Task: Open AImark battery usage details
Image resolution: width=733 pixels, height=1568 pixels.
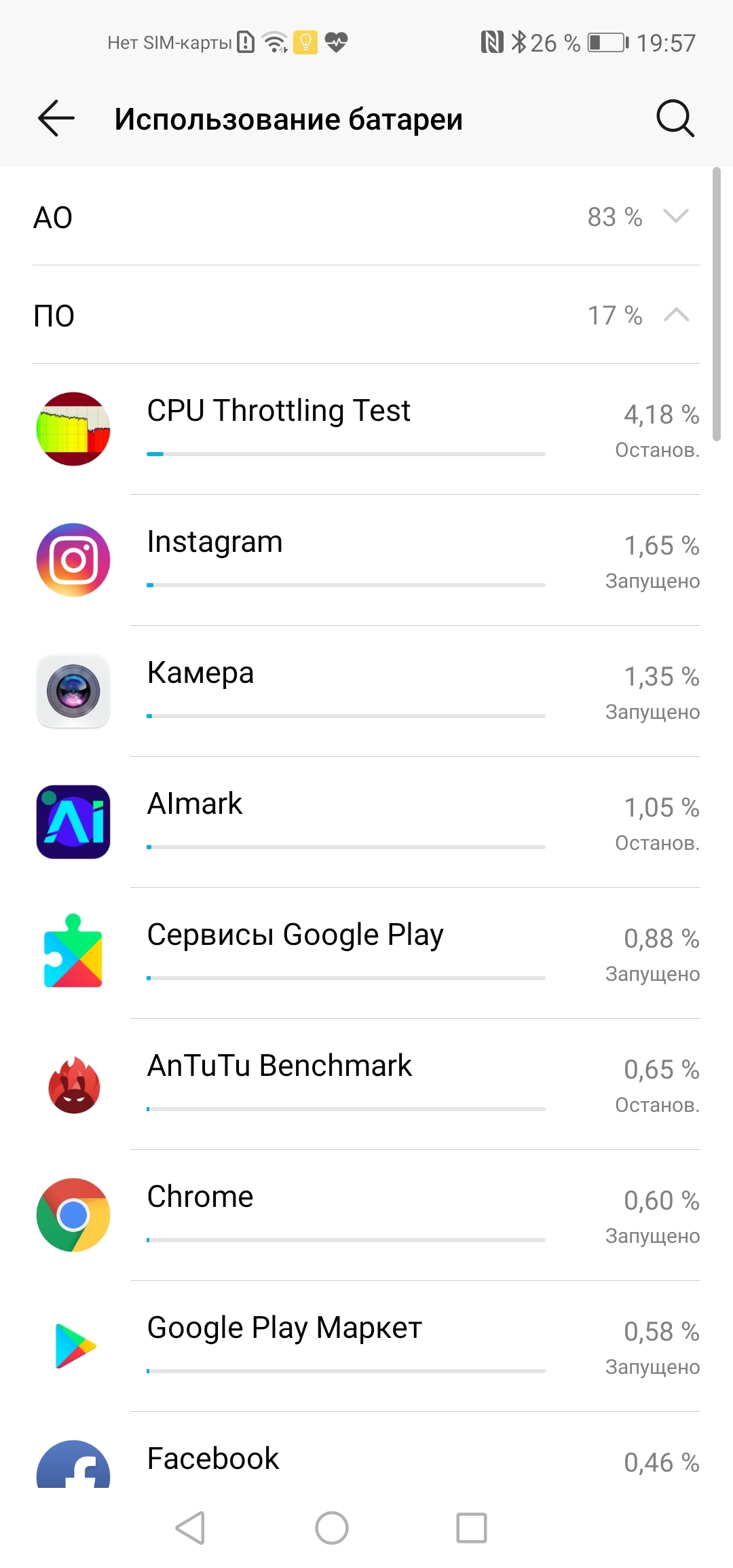Action: [366, 823]
